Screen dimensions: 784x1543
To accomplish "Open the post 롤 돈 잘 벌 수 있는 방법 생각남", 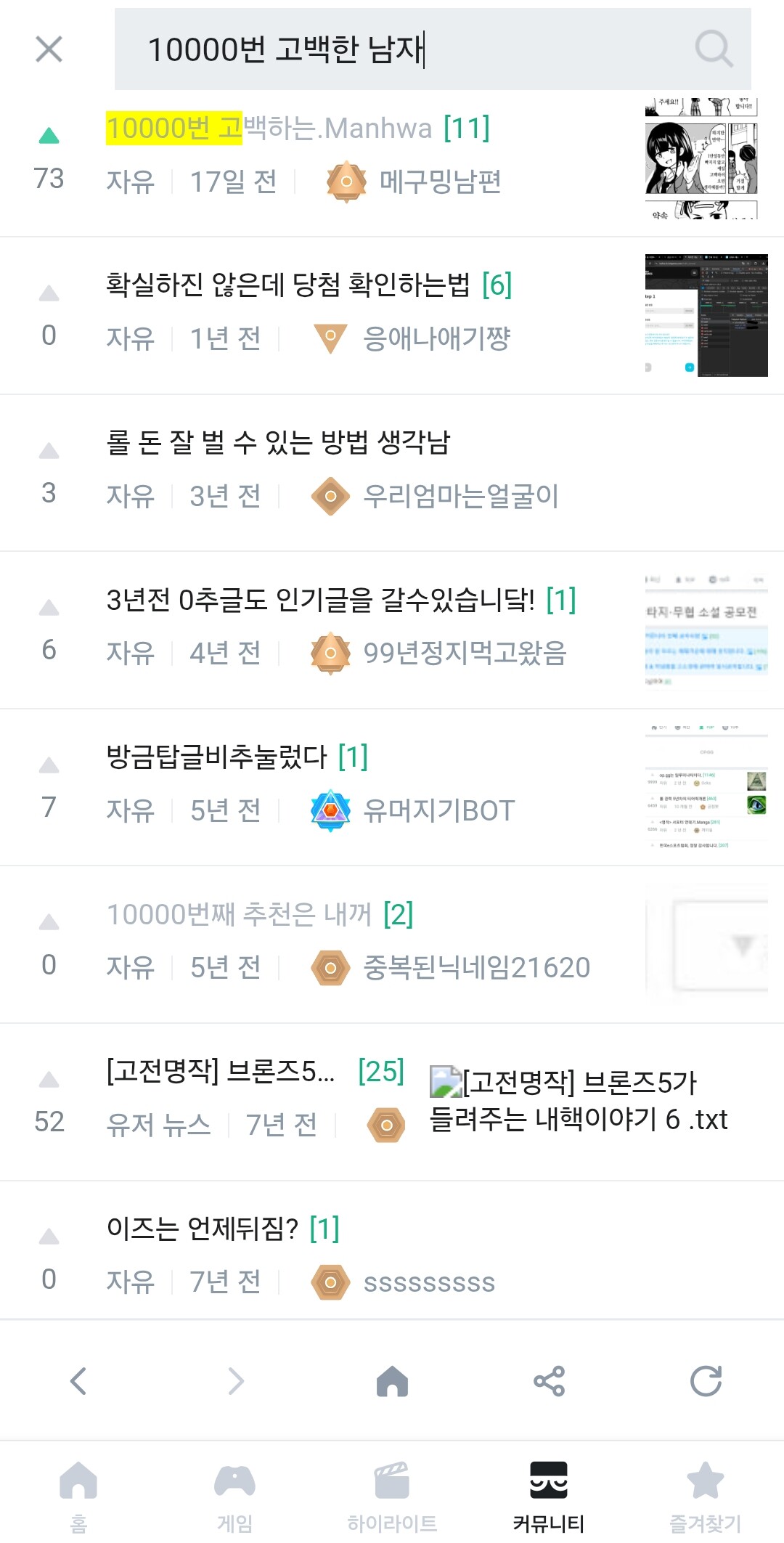I will pos(278,442).
